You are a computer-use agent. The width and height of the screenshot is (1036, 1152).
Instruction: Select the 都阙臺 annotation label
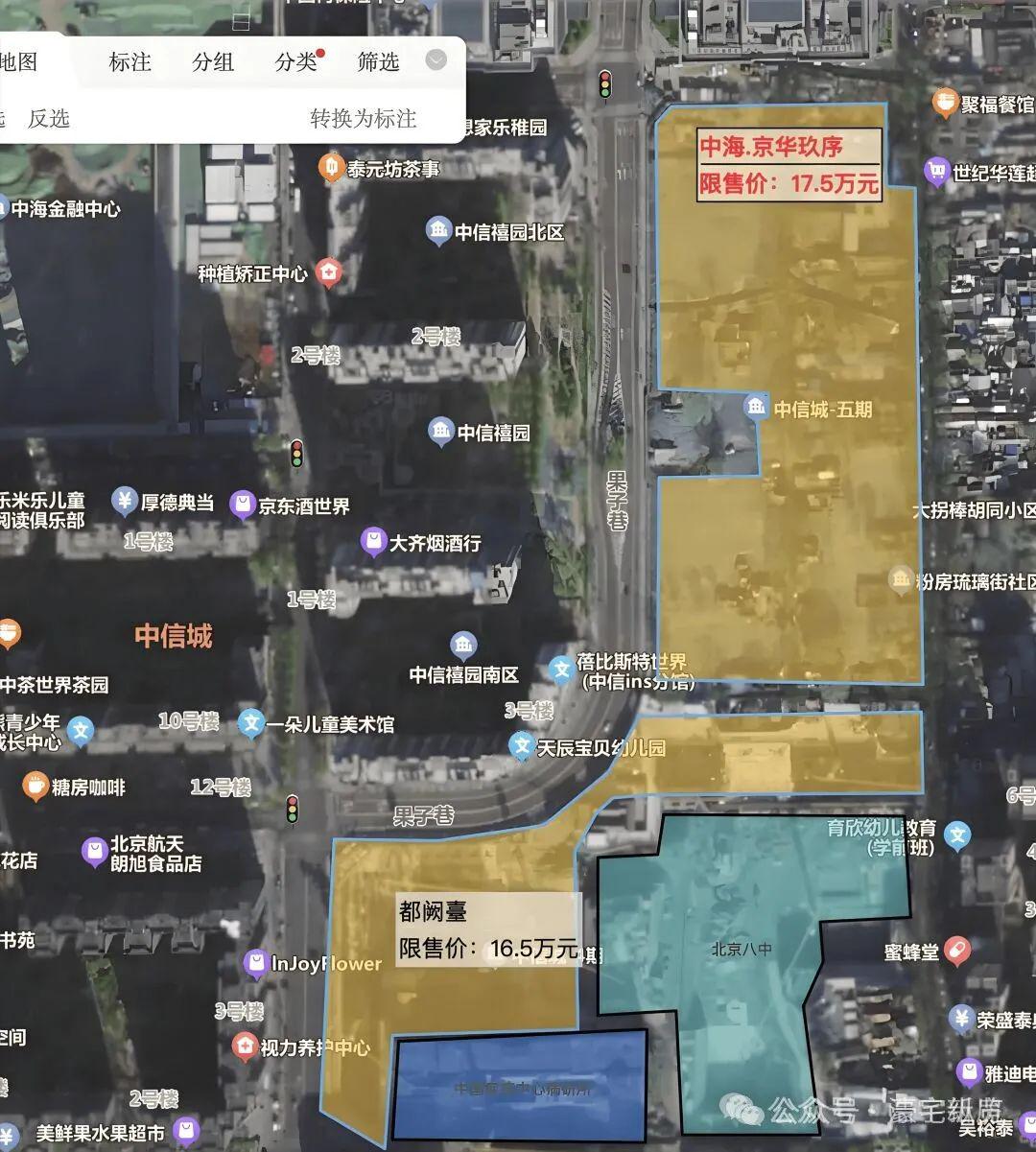[487, 929]
